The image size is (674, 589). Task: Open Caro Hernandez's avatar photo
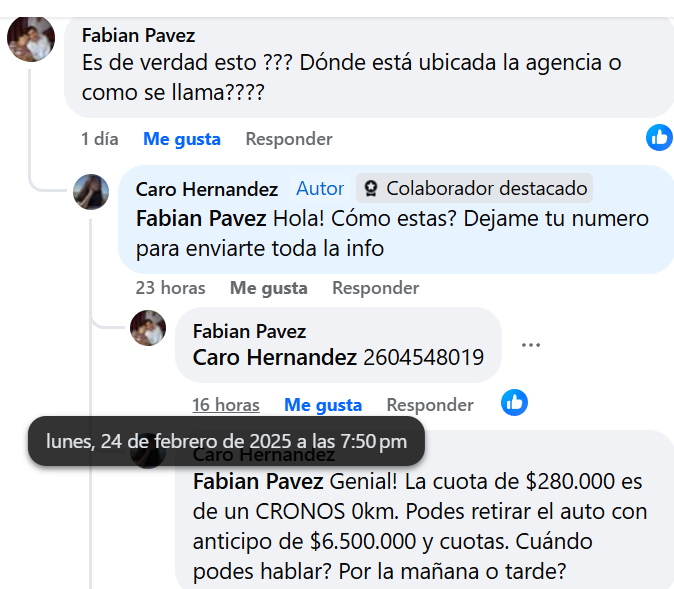[91, 191]
